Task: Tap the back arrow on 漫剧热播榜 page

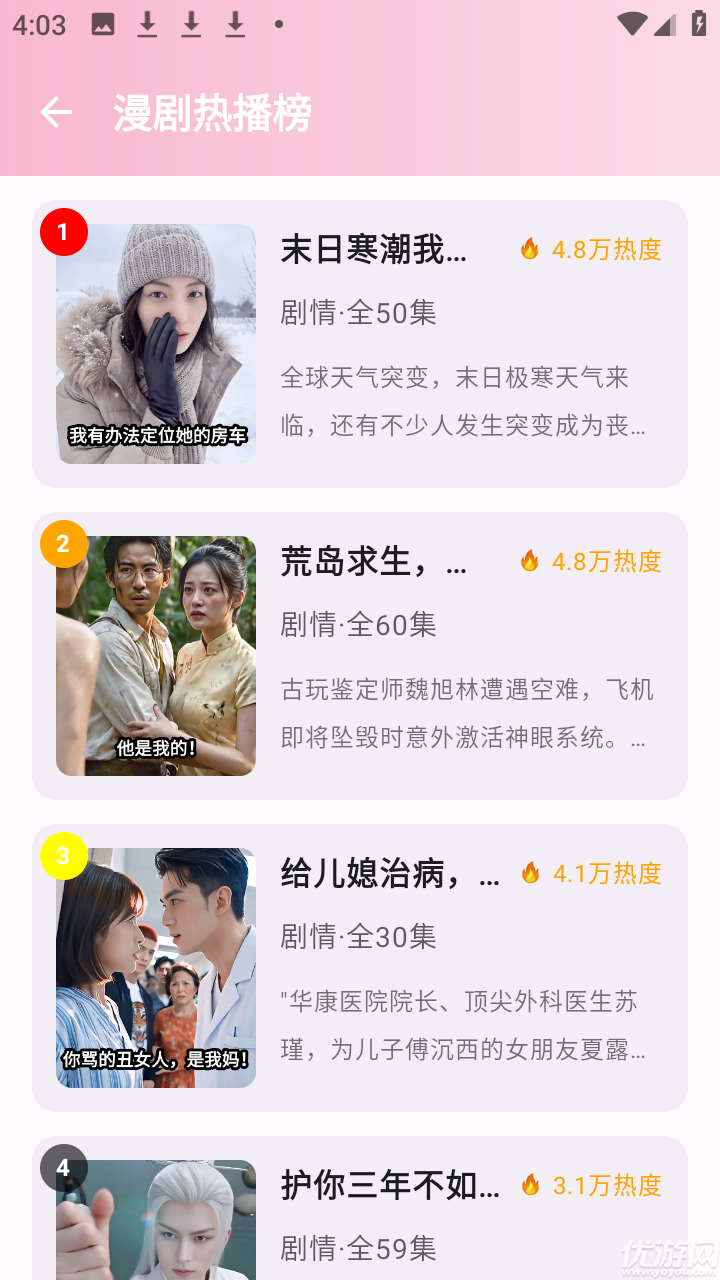Action: [55, 112]
